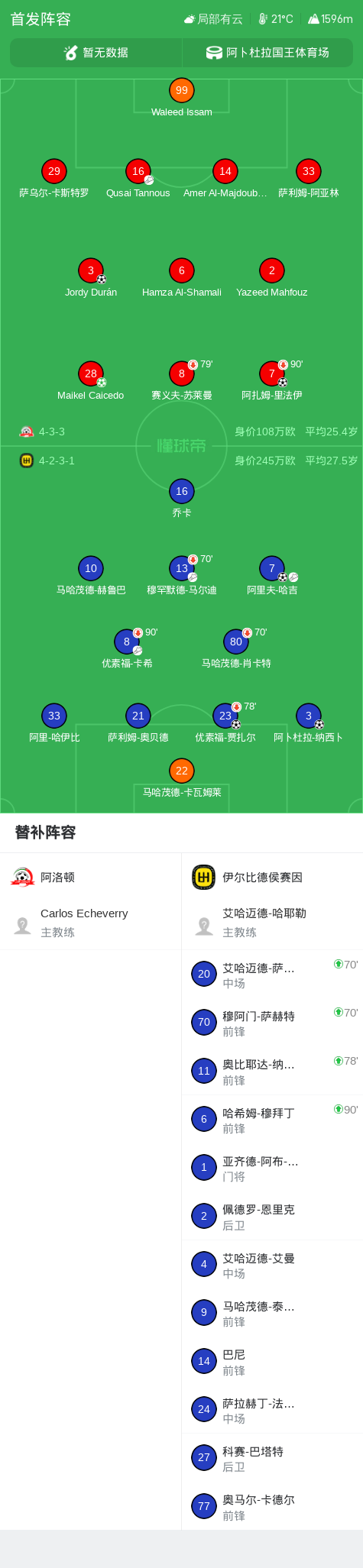Viewport: 363px width, 1568px height.
Task: Open substitute 科赛-巴塔特 number 27
Action: [272, 1458]
